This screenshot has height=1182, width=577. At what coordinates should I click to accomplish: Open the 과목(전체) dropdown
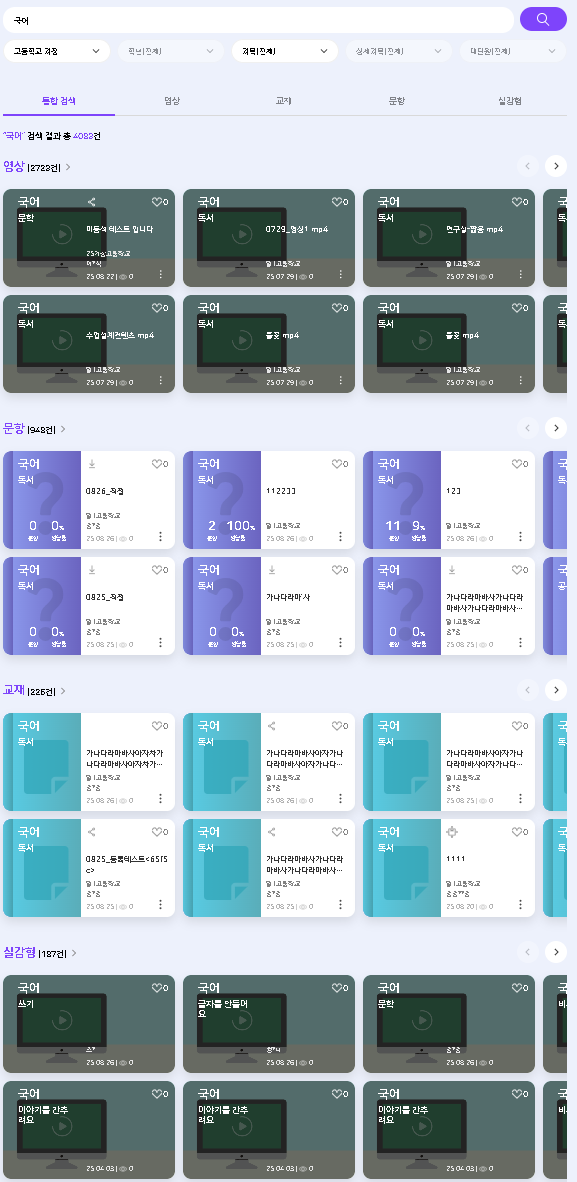point(284,51)
